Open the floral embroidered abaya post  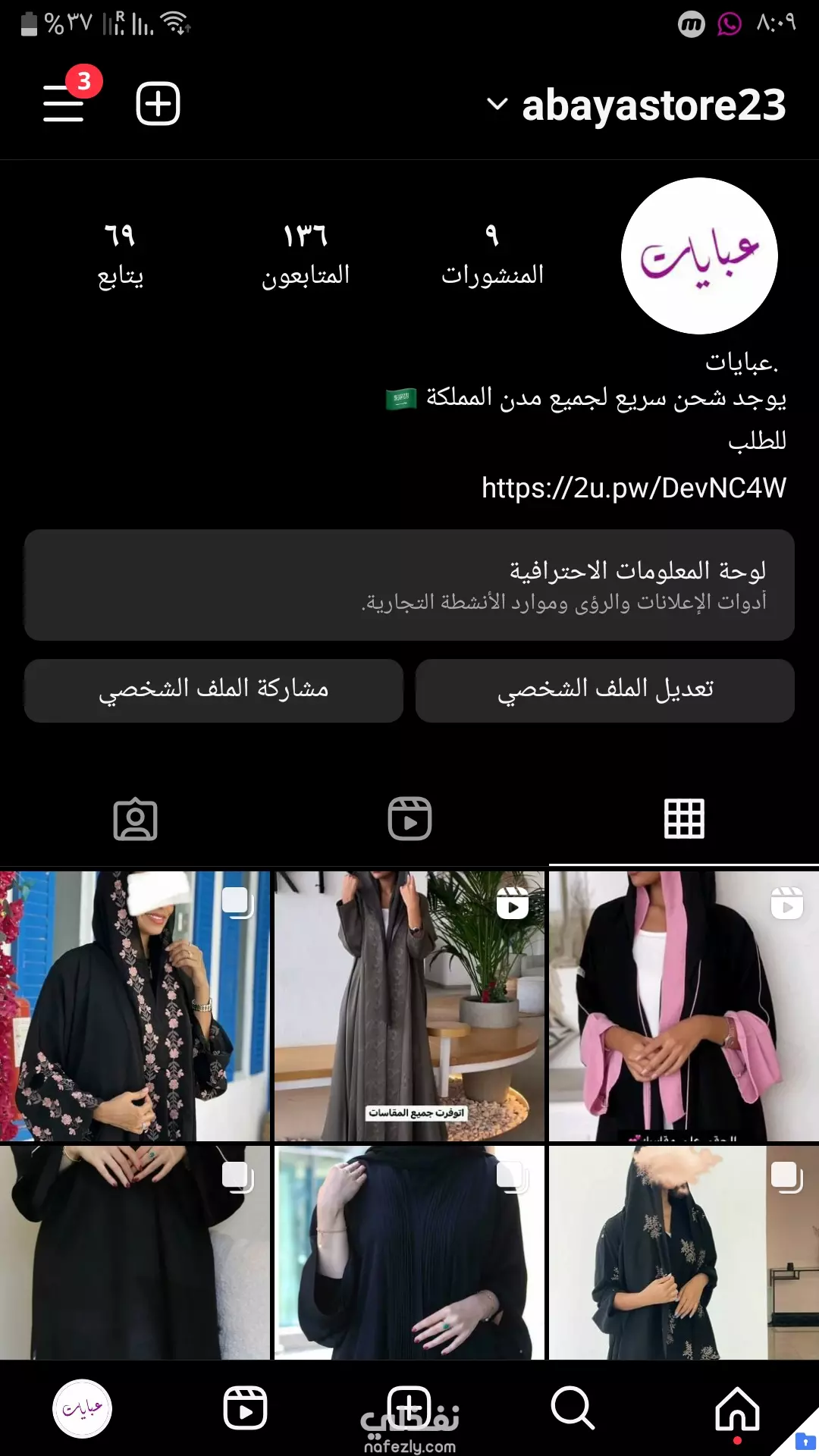pyautogui.click(x=135, y=1006)
